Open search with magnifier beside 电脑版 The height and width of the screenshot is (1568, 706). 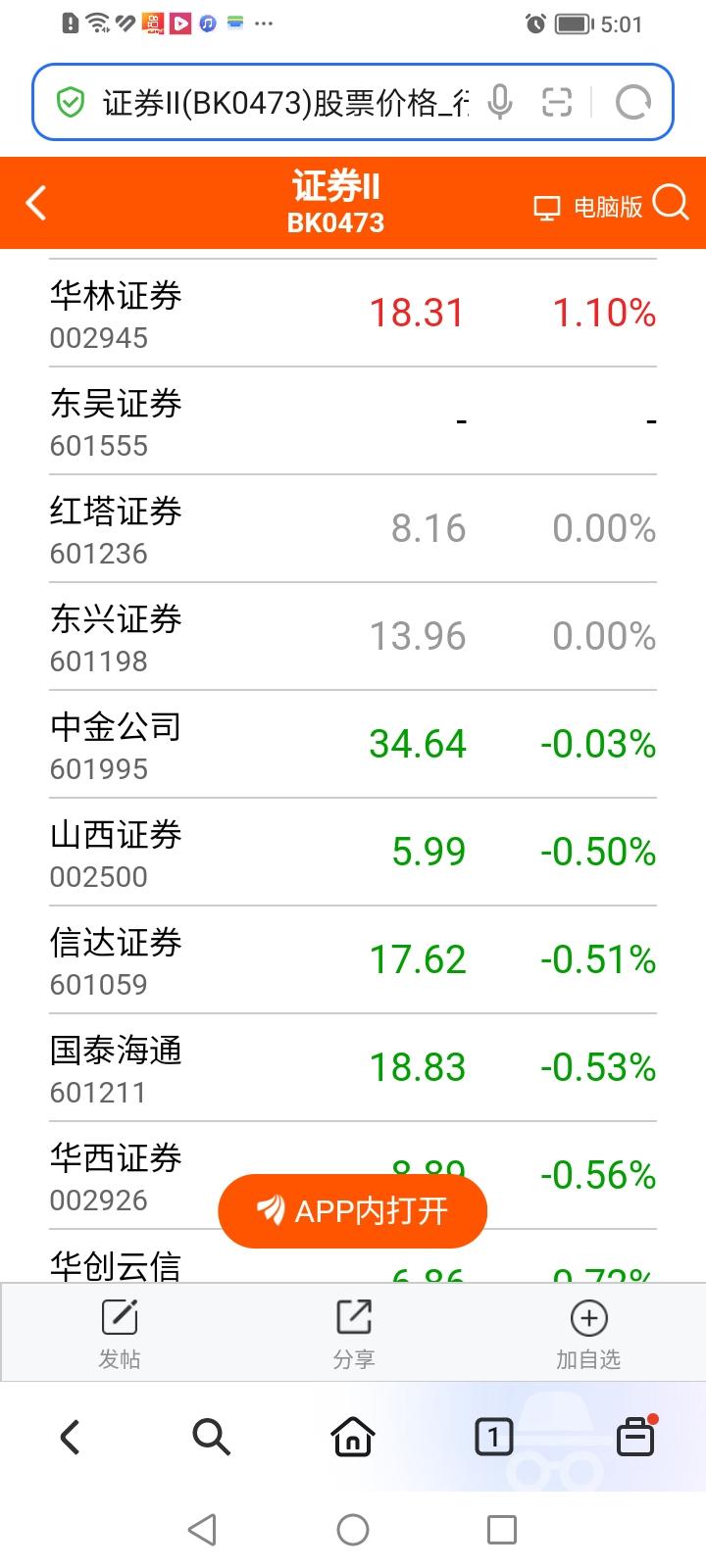tap(671, 204)
